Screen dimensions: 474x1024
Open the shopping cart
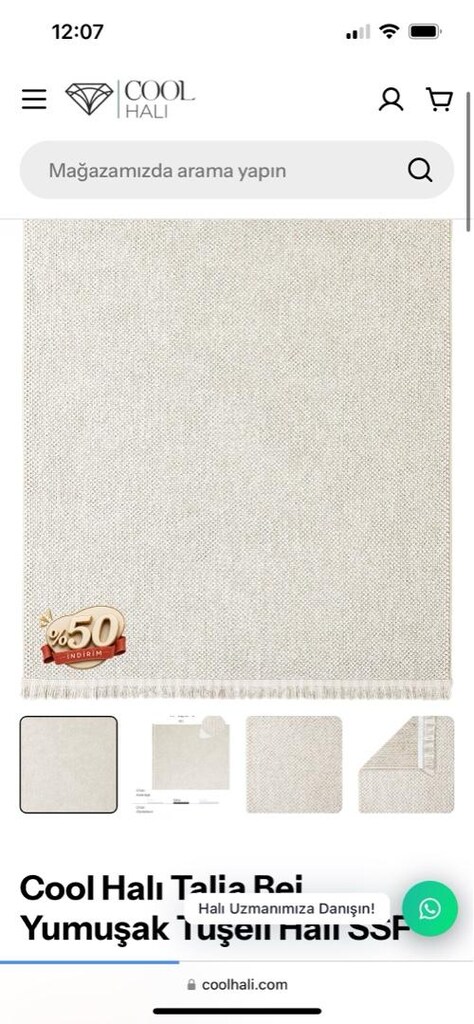click(x=439, y=99)
